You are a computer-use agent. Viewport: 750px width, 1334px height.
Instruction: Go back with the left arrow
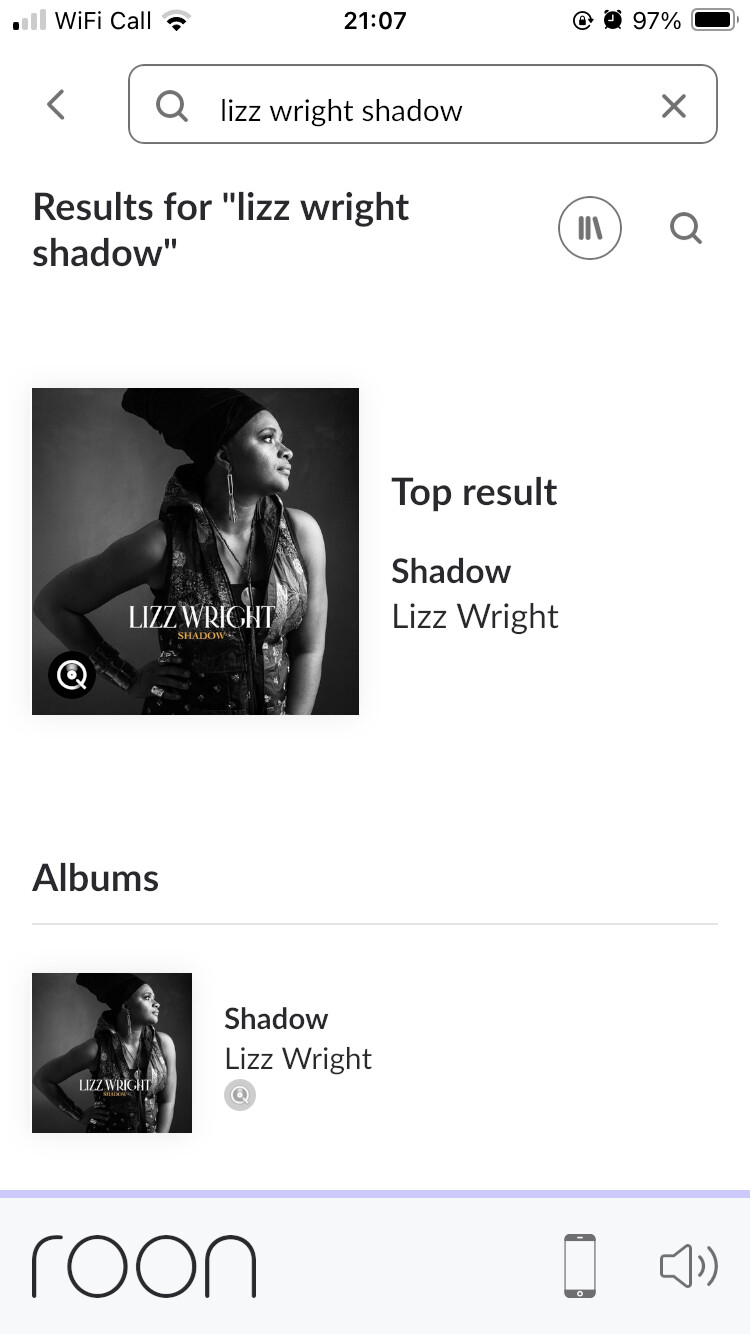click(x=56, y=105)
